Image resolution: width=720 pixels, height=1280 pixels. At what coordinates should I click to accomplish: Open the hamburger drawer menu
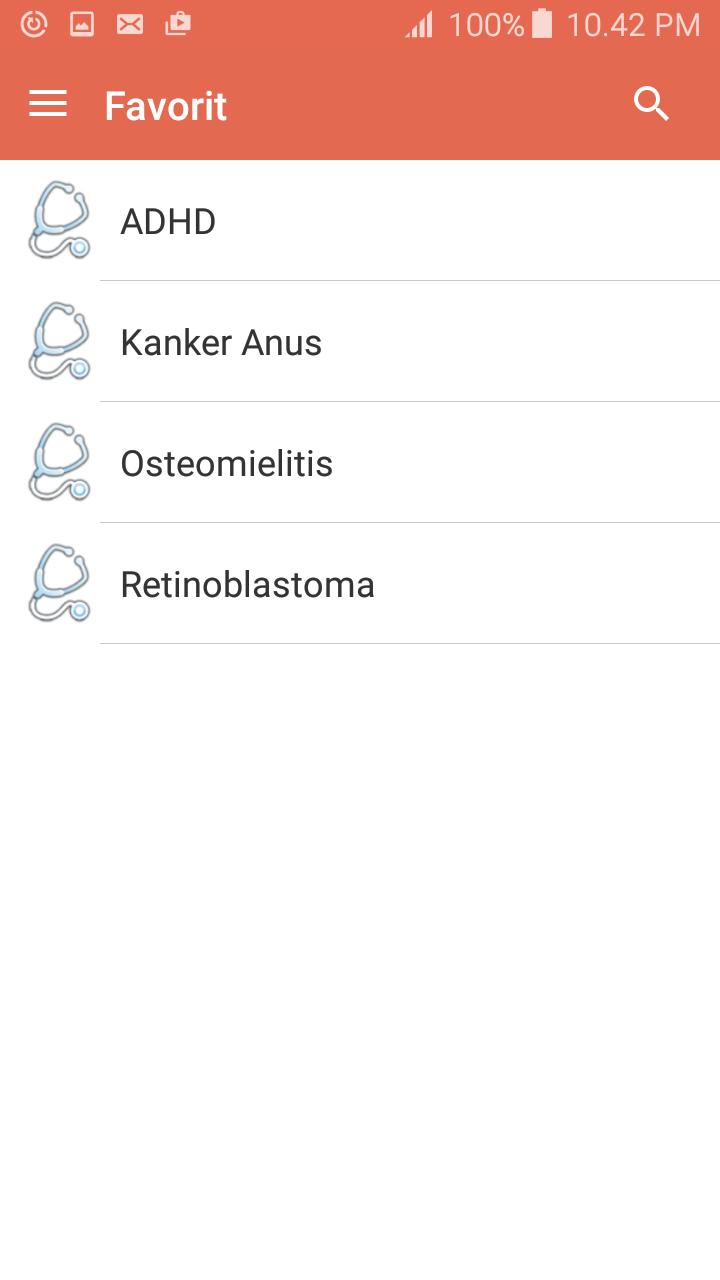tap(48, 104)
